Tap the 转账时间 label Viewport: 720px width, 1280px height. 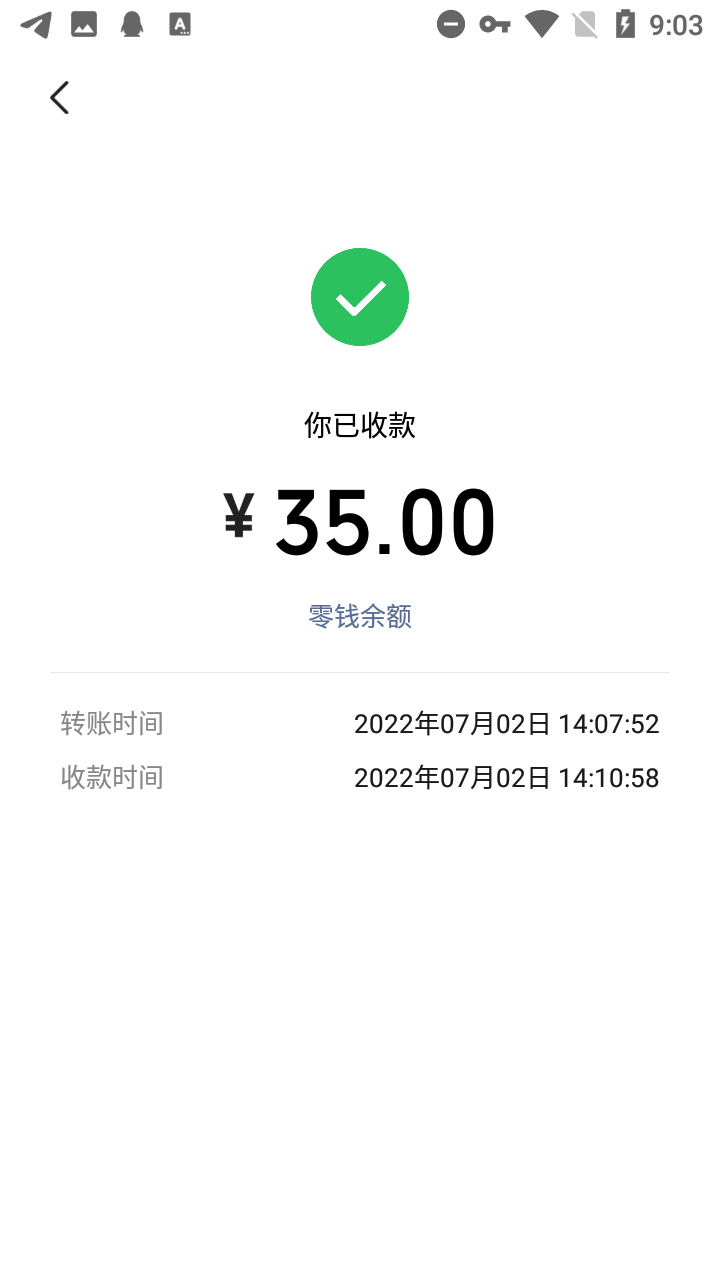coord(112,723)
